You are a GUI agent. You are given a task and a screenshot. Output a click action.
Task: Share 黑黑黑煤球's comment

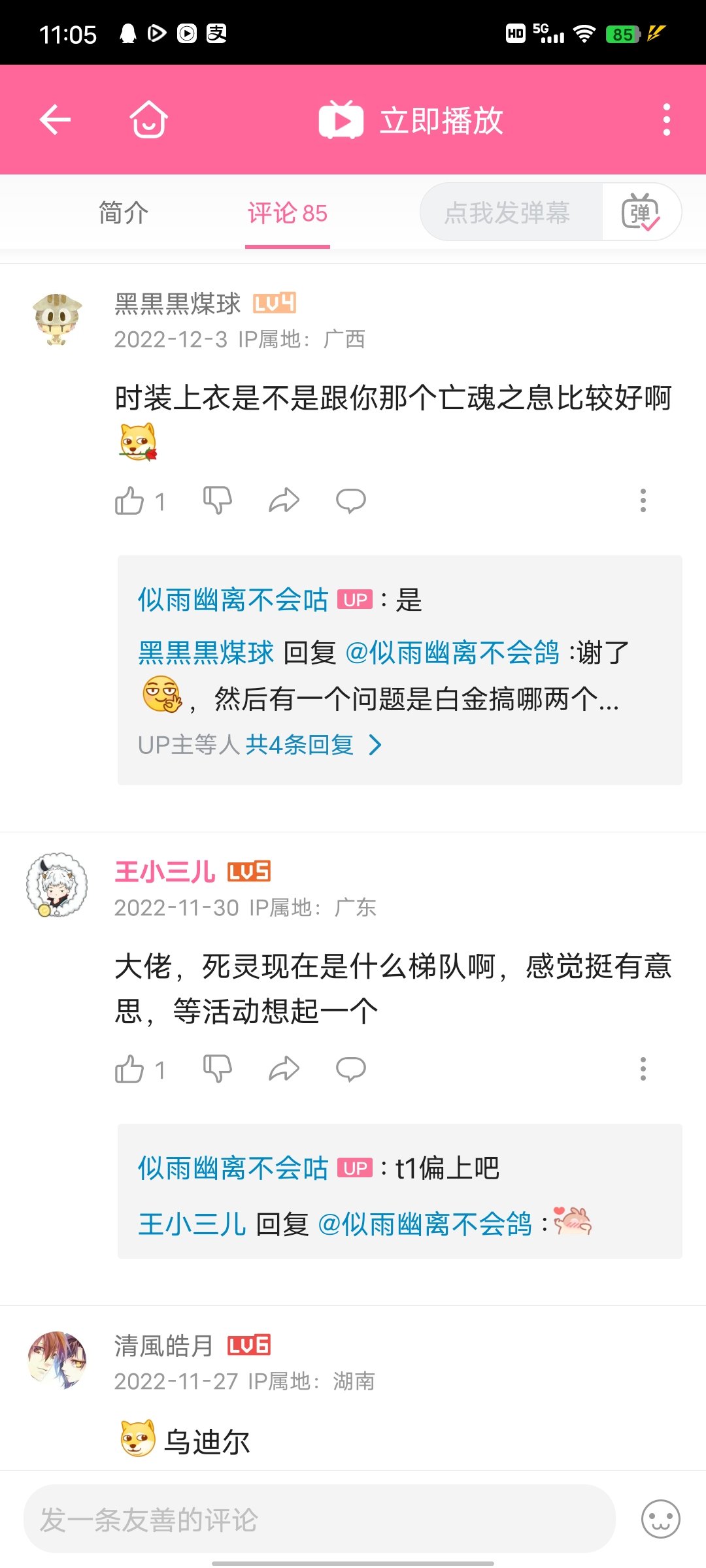click(x=284, y=501)
